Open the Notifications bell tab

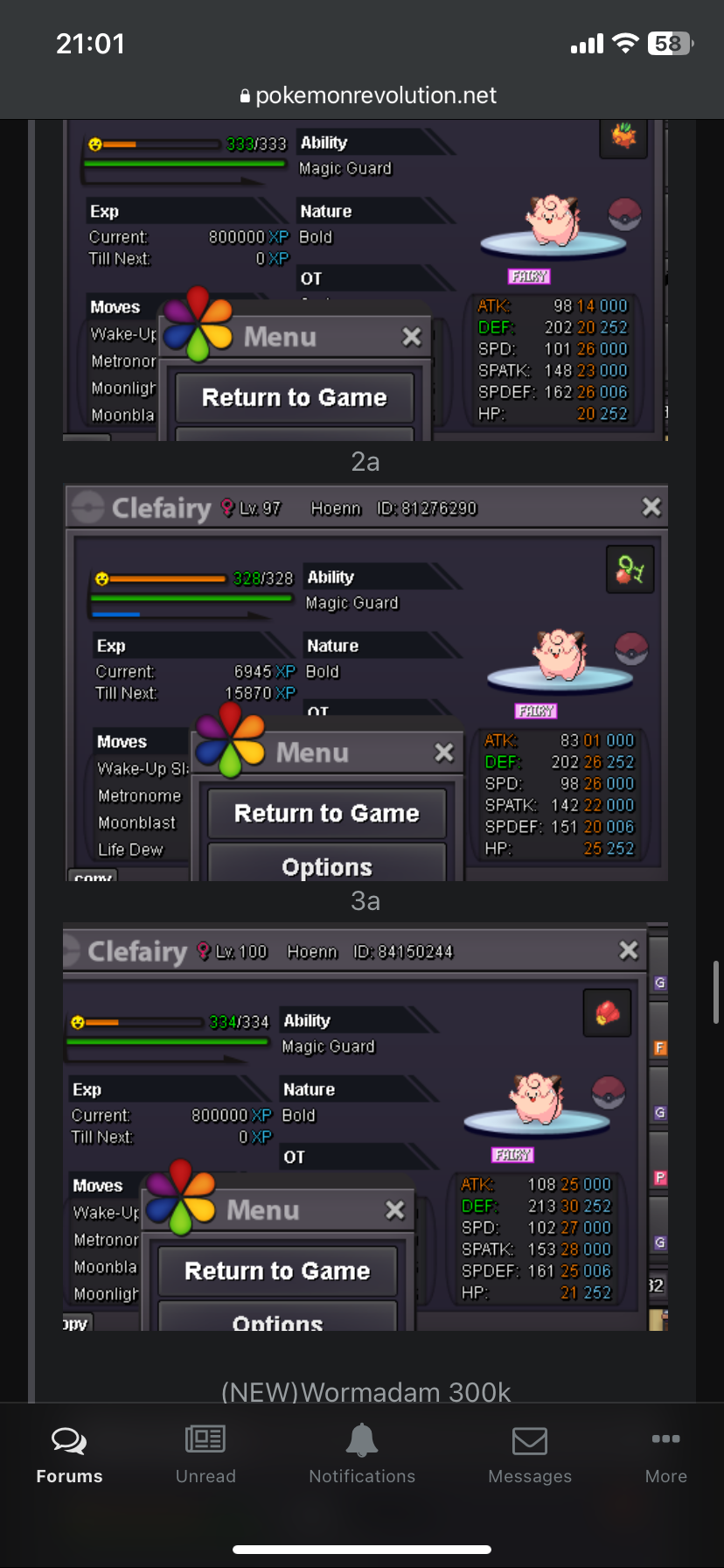coord(362,1454)
